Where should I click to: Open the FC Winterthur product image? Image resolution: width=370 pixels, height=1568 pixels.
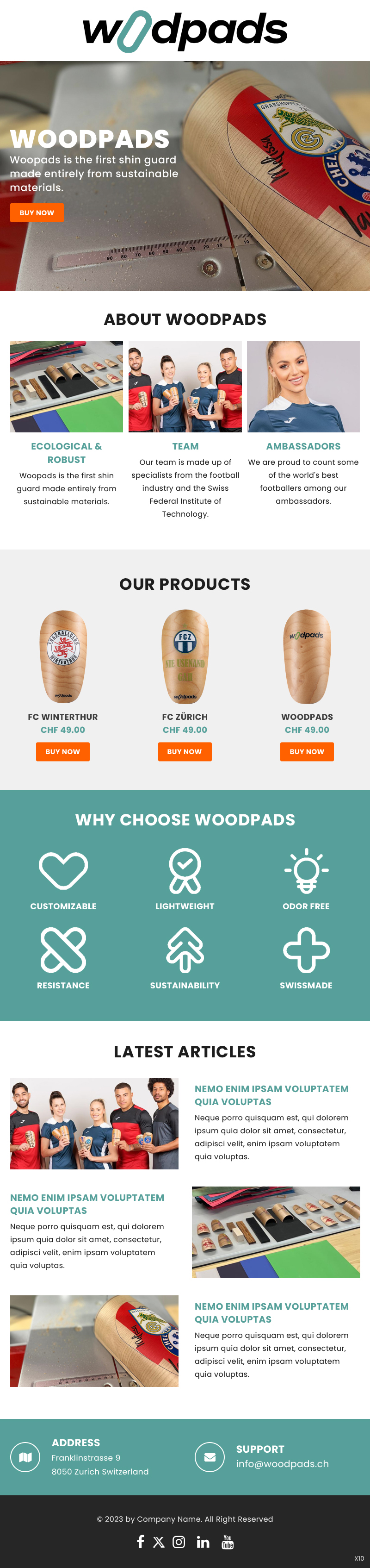(63, 656)
